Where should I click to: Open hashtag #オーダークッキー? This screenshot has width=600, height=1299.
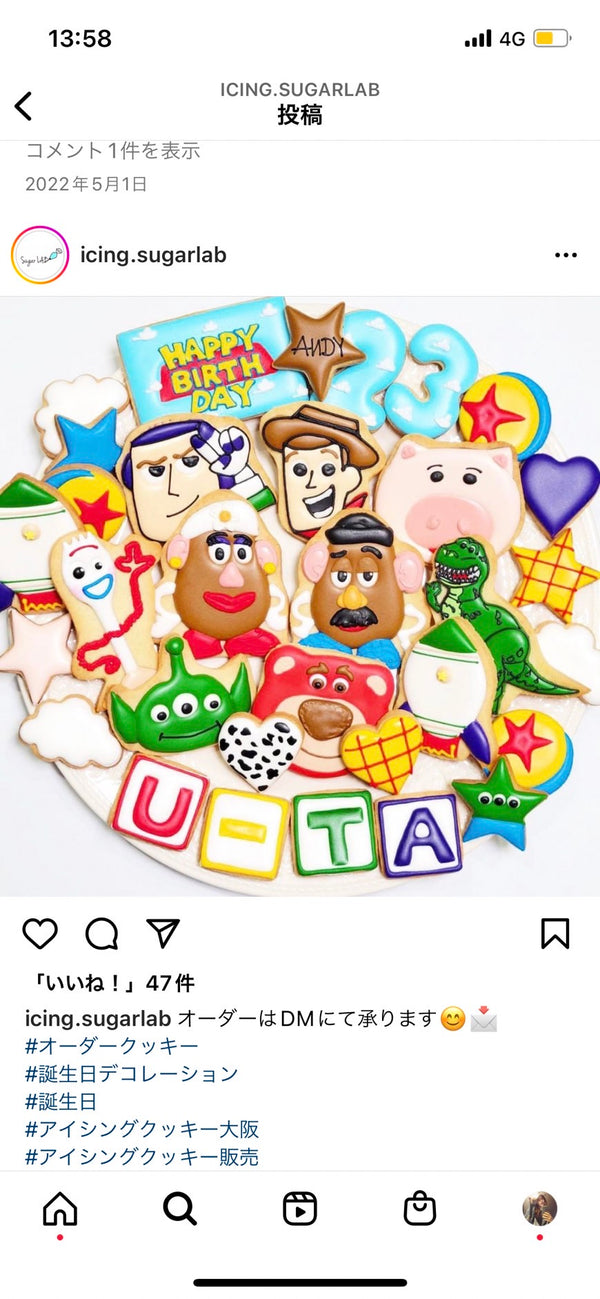[x=112, y=1046]
